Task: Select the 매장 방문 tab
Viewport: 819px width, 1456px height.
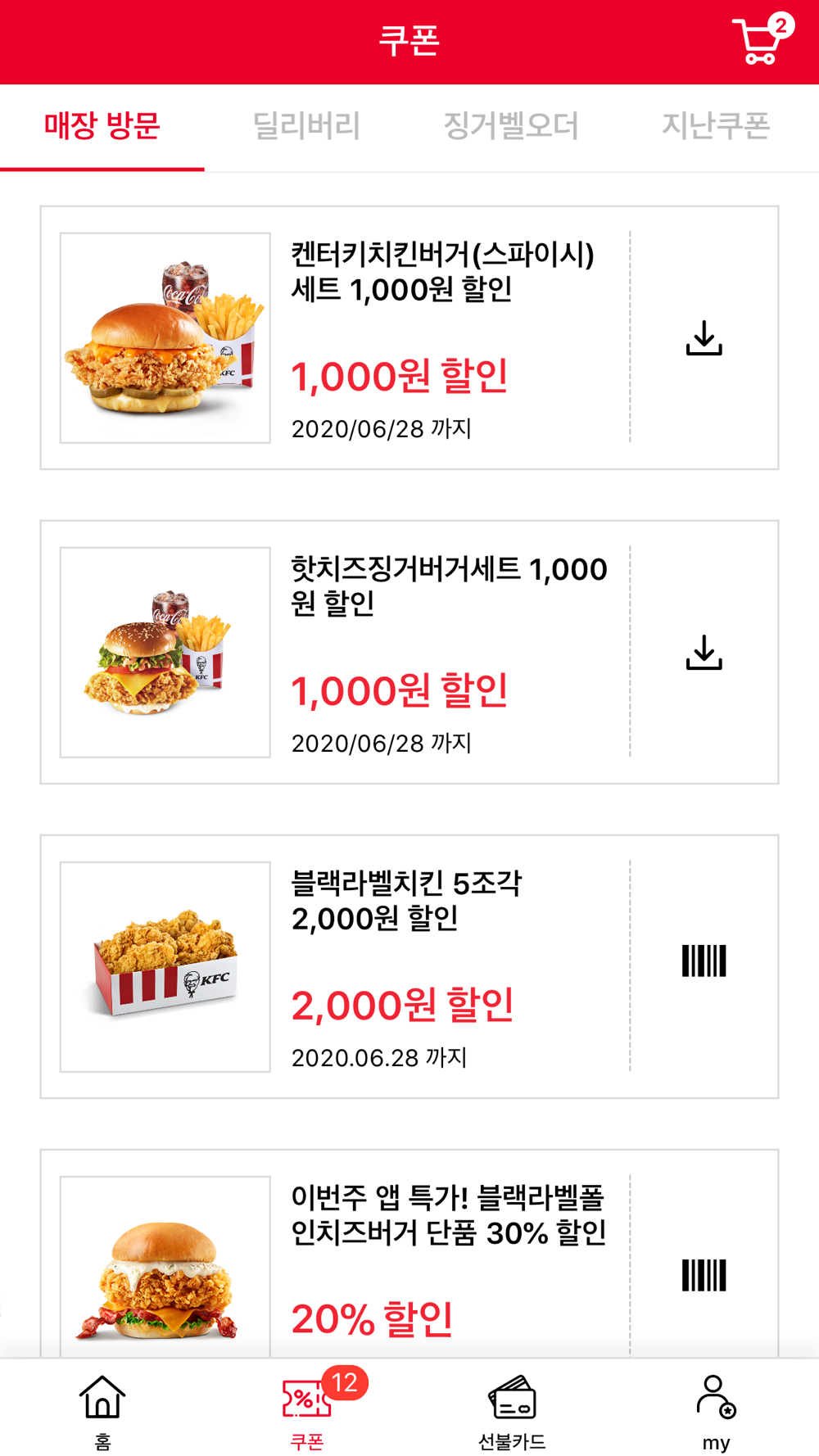Action: [x=102, y=126]
